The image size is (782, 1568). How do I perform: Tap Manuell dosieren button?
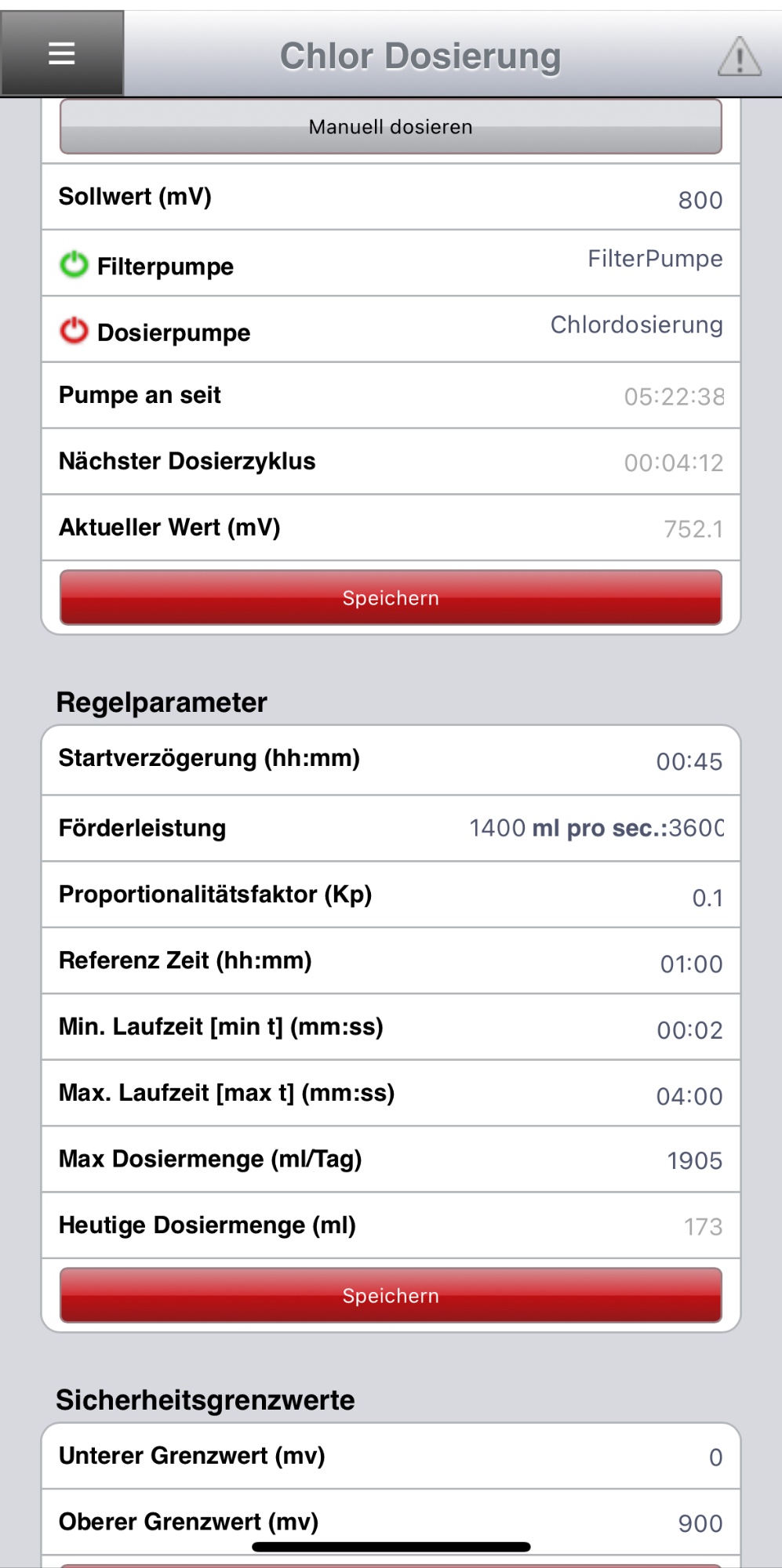(x=391, y=126)
